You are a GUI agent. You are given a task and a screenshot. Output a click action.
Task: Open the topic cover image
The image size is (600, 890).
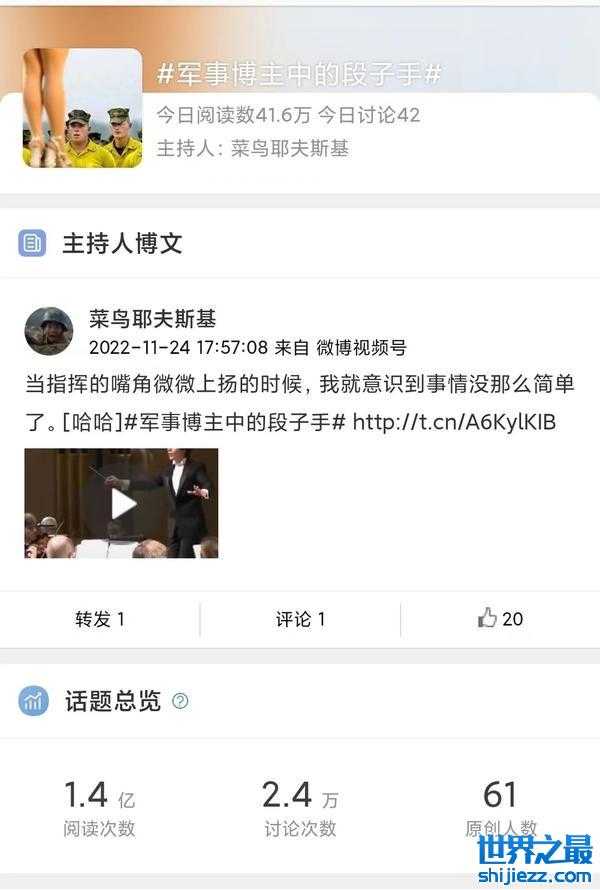[x=83, y=108]
